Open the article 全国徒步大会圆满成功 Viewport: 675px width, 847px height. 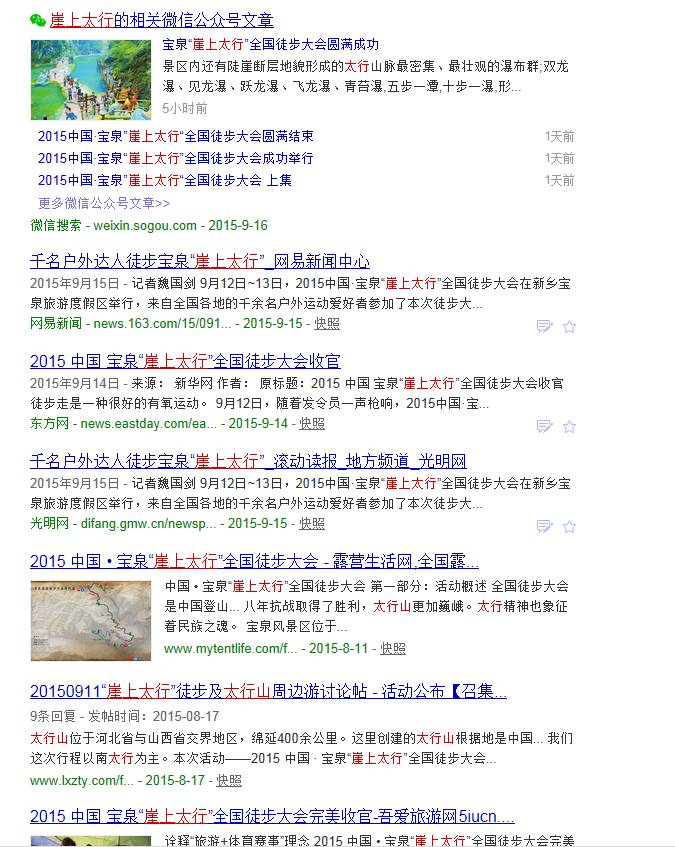(271, 45)
